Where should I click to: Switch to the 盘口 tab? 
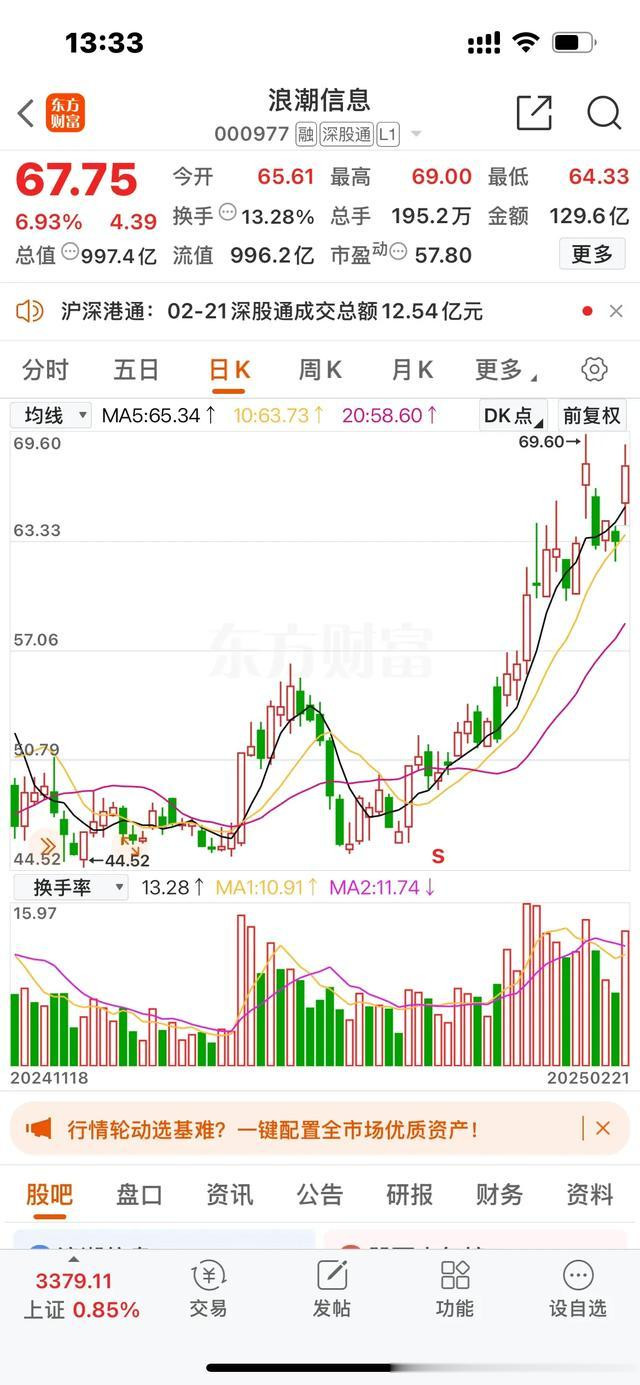pos(139,1194)
